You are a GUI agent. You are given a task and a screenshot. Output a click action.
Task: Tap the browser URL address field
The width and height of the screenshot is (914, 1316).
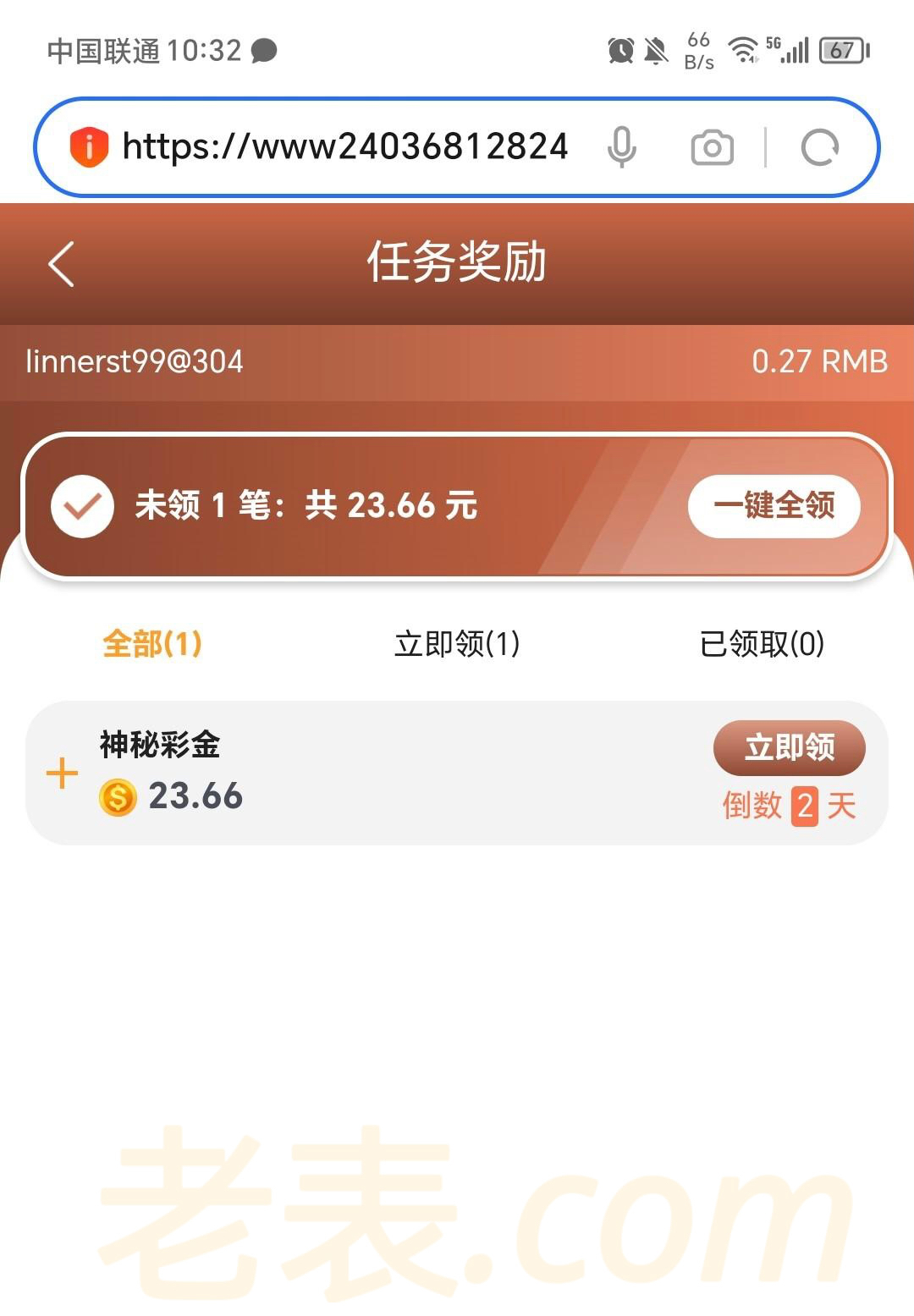(x=345, y=147)
